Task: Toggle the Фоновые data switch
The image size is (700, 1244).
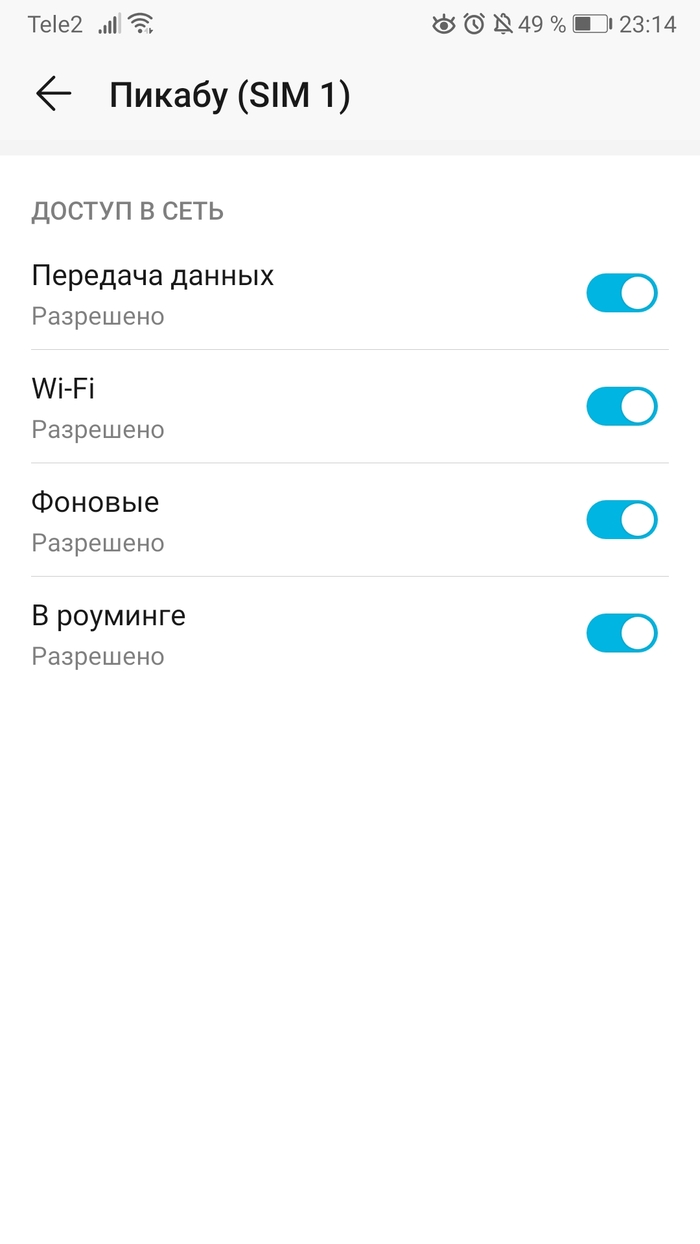Action: (621, 520)
